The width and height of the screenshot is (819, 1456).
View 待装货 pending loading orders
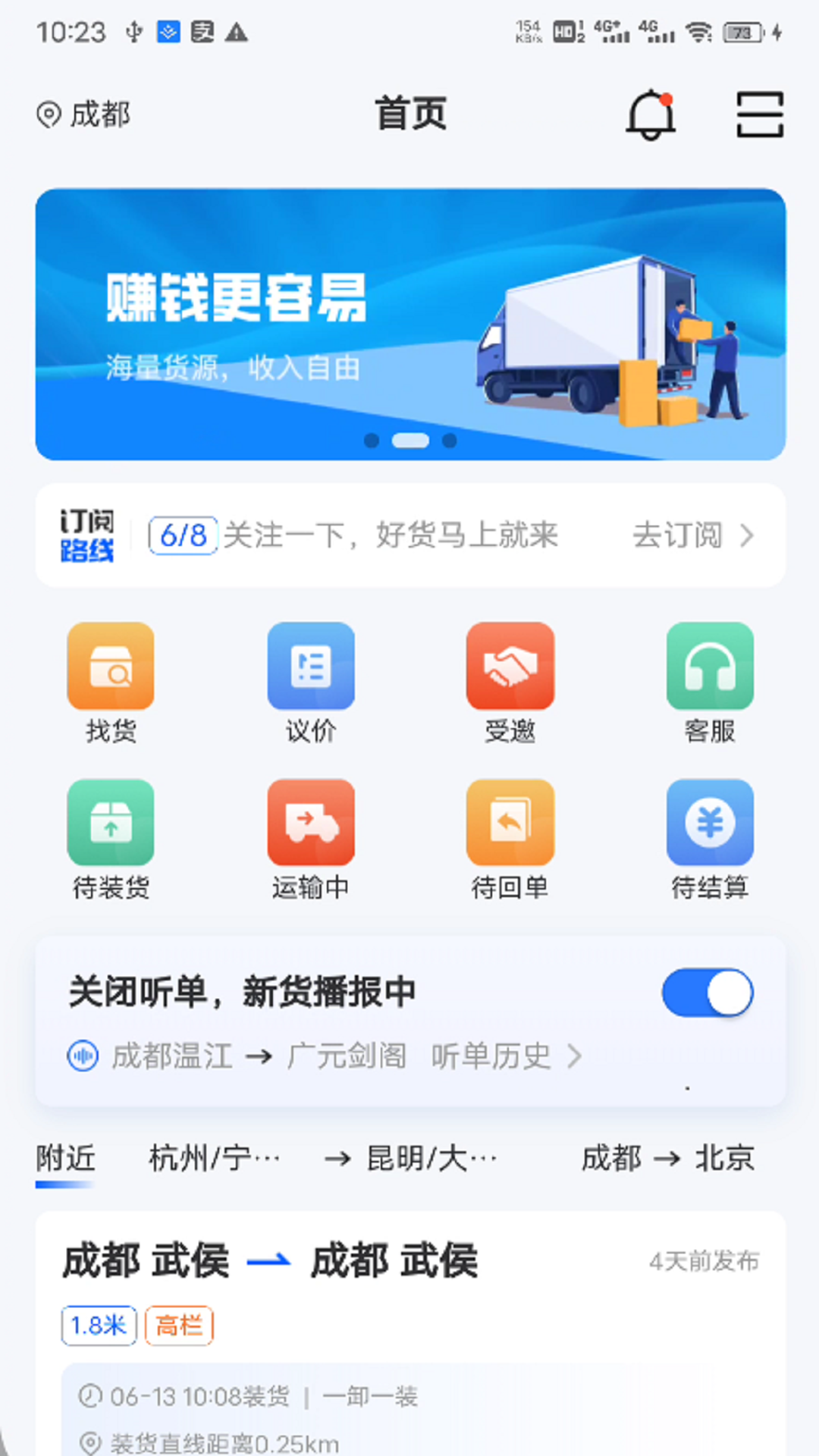111,840
